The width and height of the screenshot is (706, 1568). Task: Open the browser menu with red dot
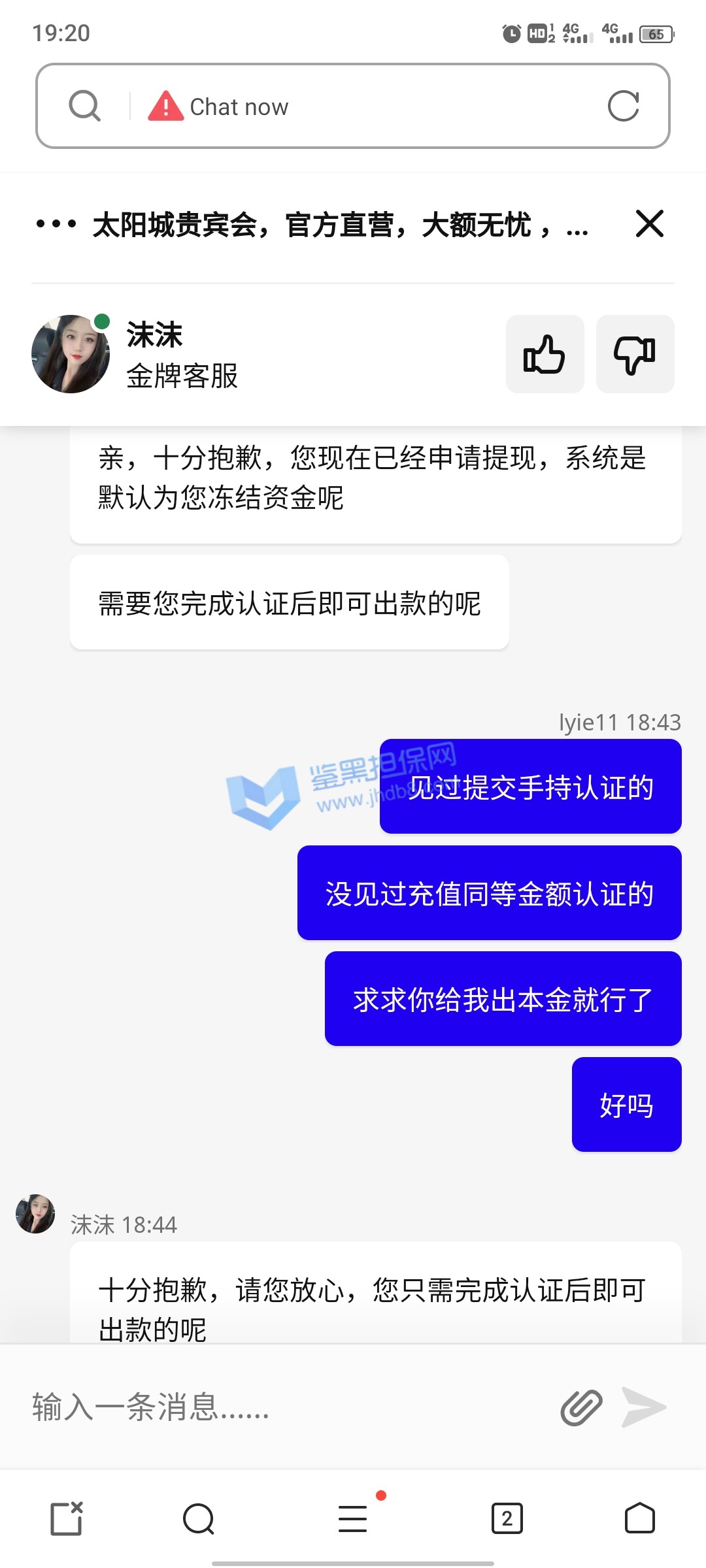tap(353, 1518)
